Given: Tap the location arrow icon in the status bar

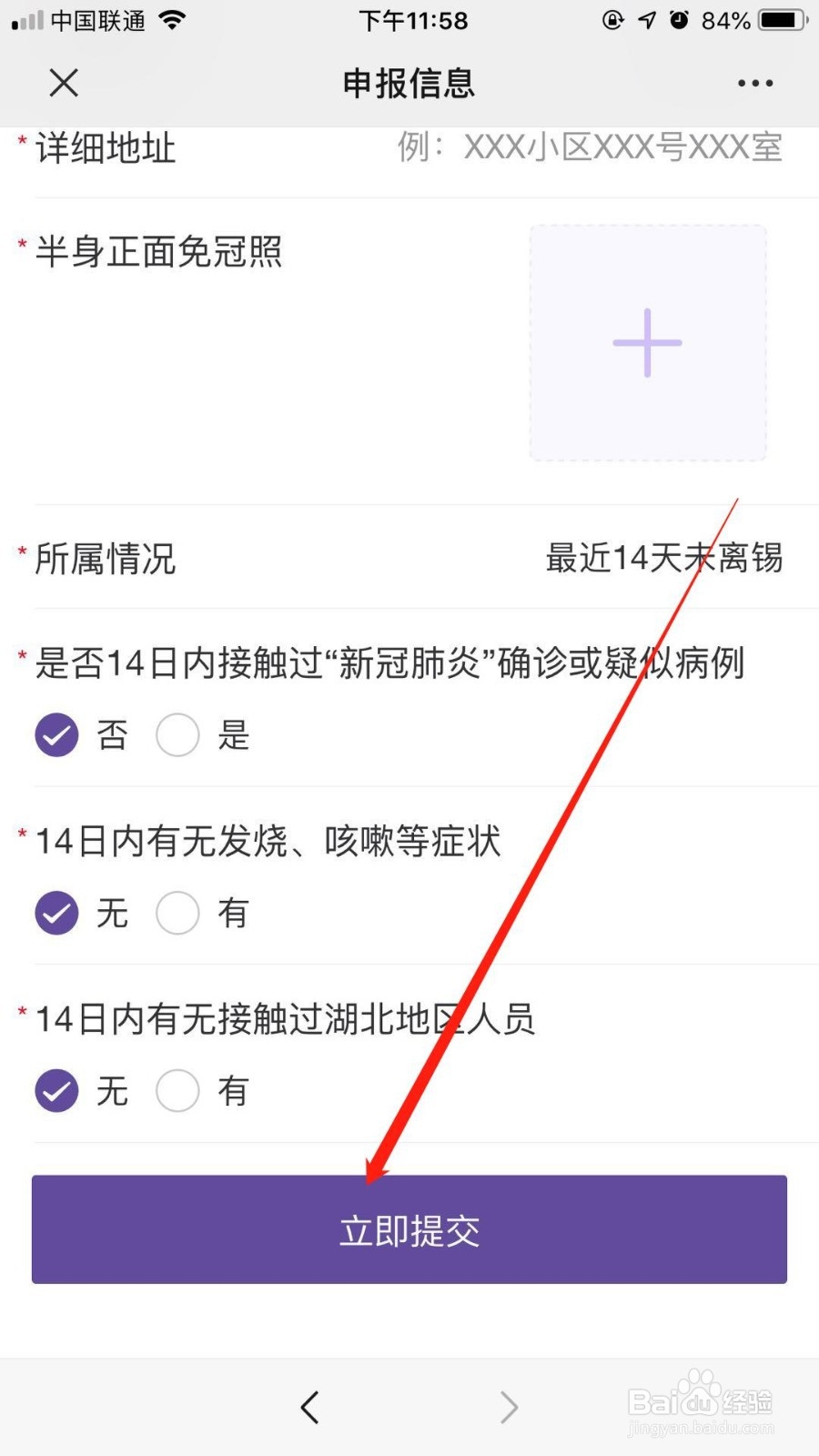Looking at the screenshot, I should click(648, 20).
